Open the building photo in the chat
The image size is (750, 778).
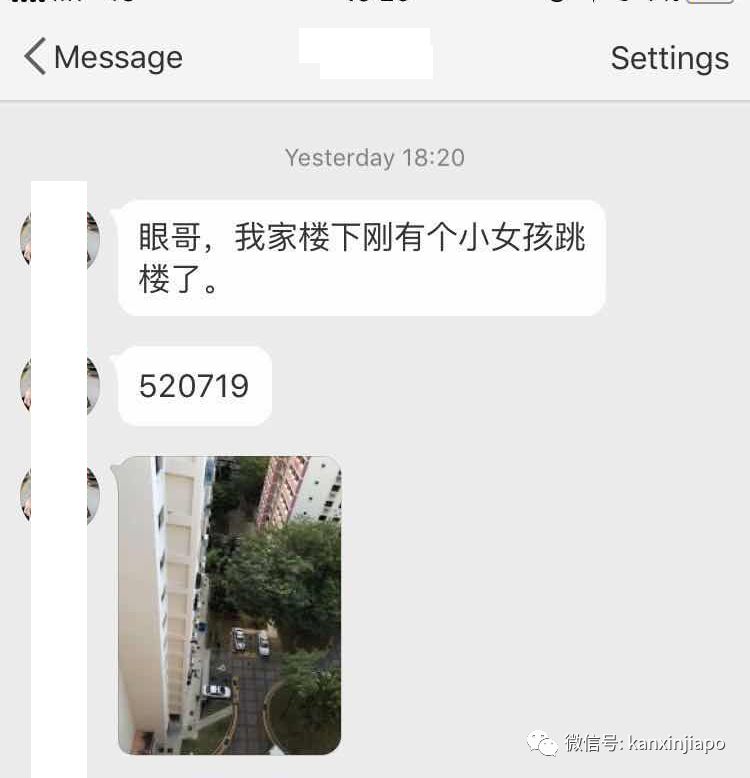pos(230,604)
